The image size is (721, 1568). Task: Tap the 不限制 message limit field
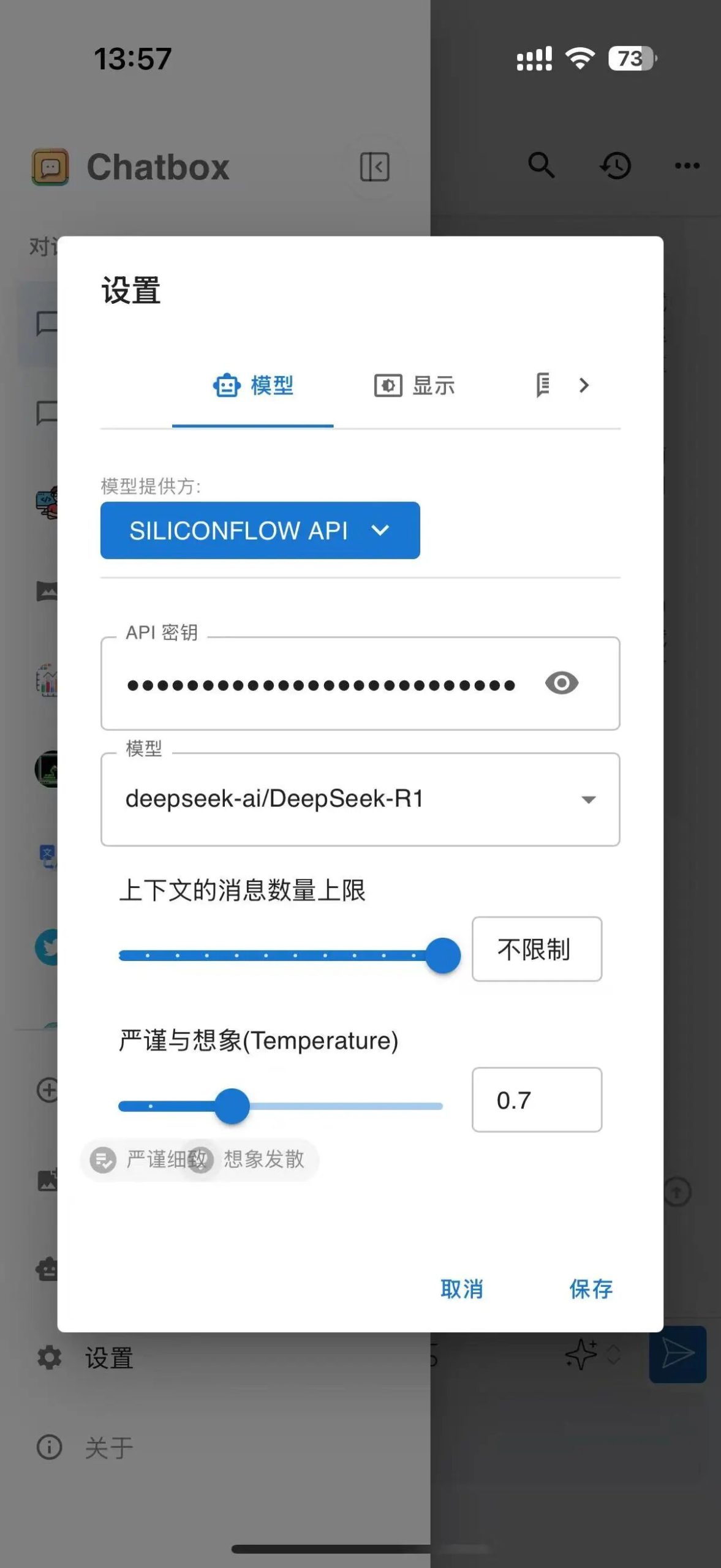(x=536, y=949)
